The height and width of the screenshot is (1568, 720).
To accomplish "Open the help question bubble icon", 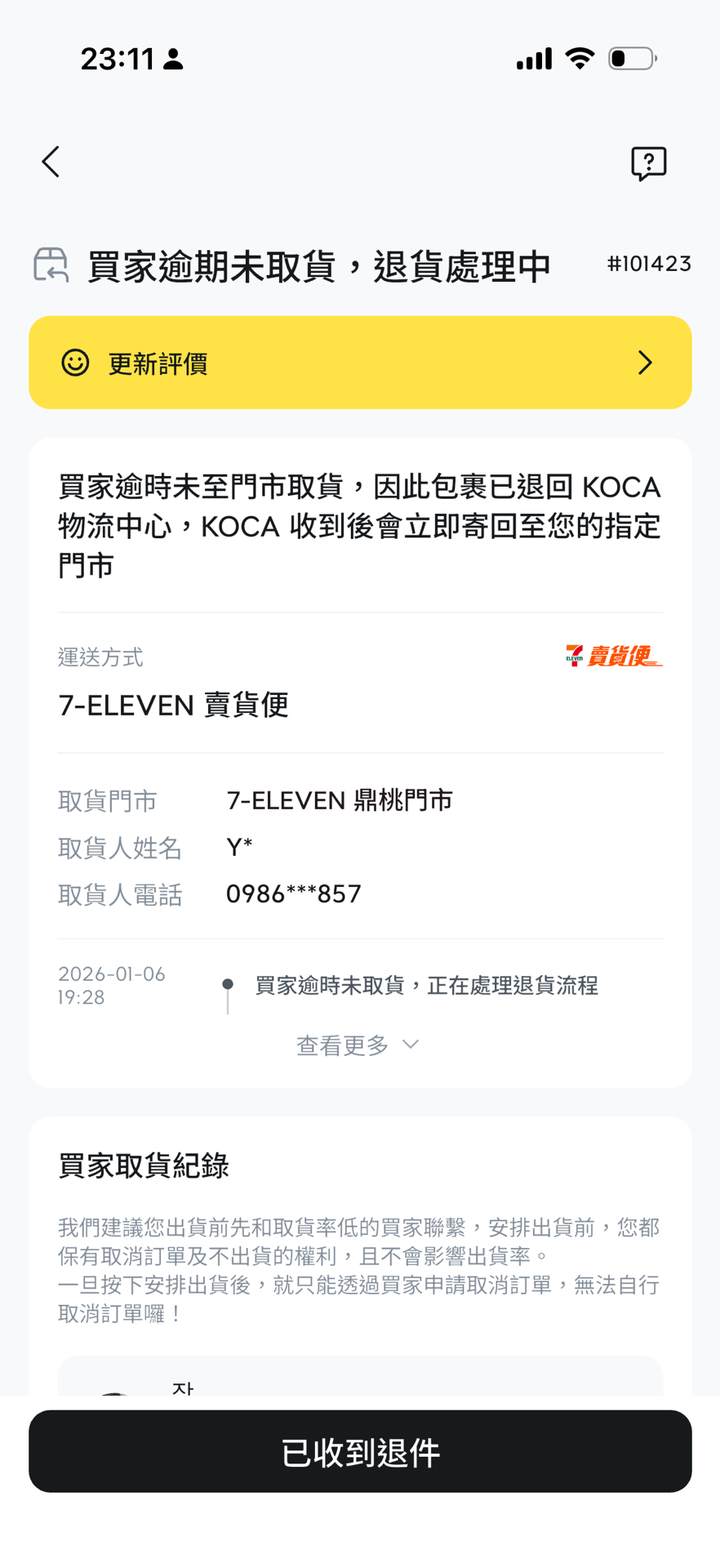I will tap(647, 162).
